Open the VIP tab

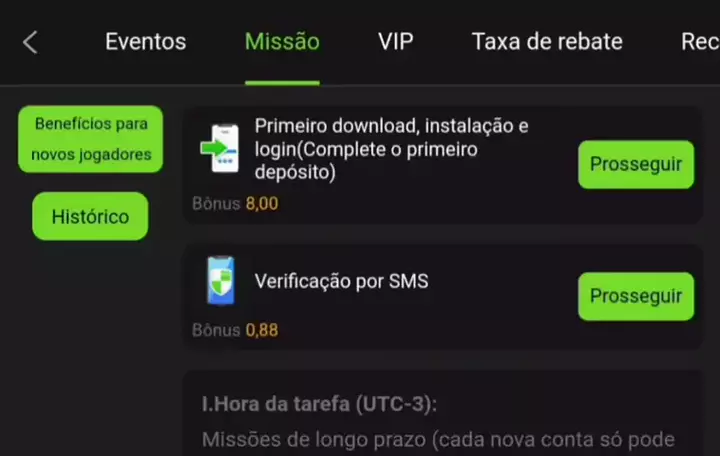point(395,42)
